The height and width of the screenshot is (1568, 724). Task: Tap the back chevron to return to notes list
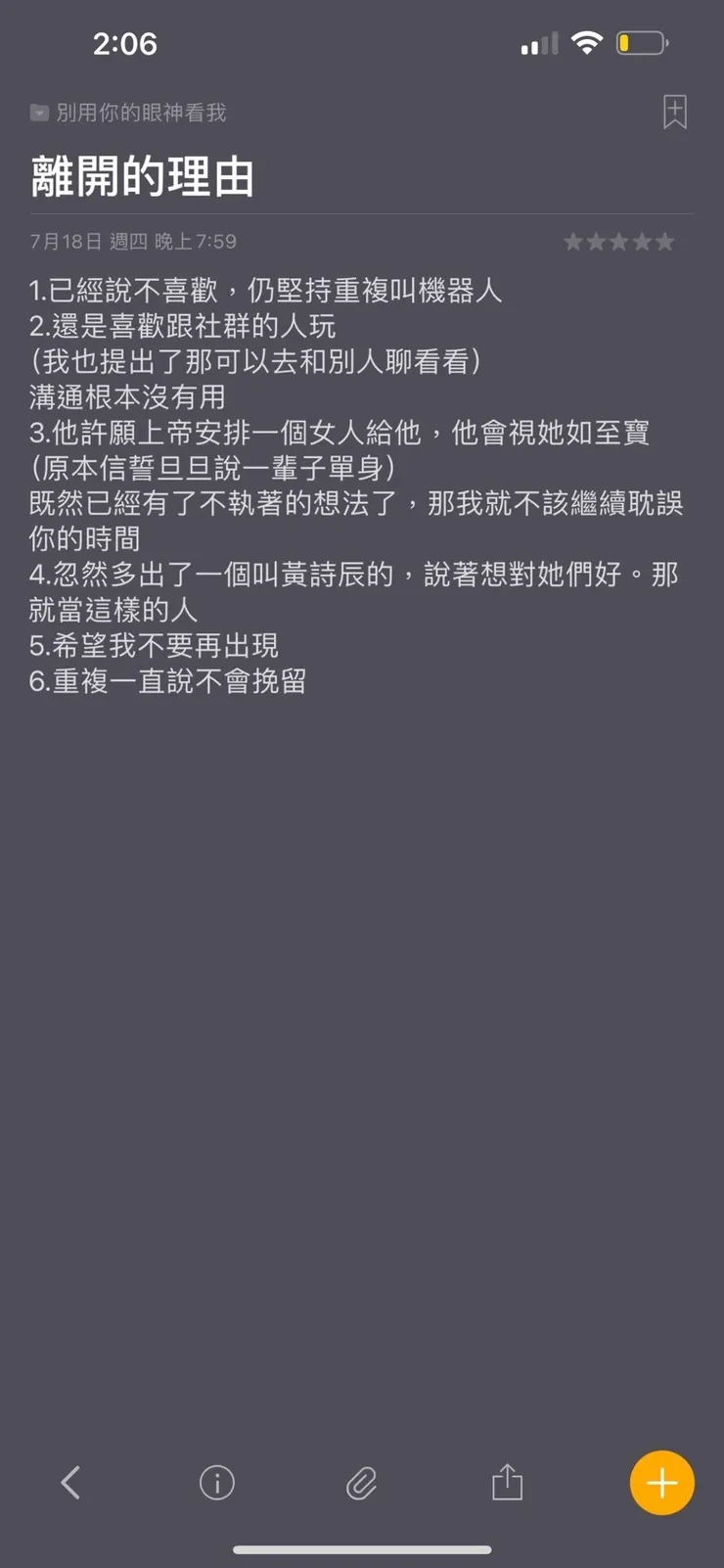coord(69,1483)
